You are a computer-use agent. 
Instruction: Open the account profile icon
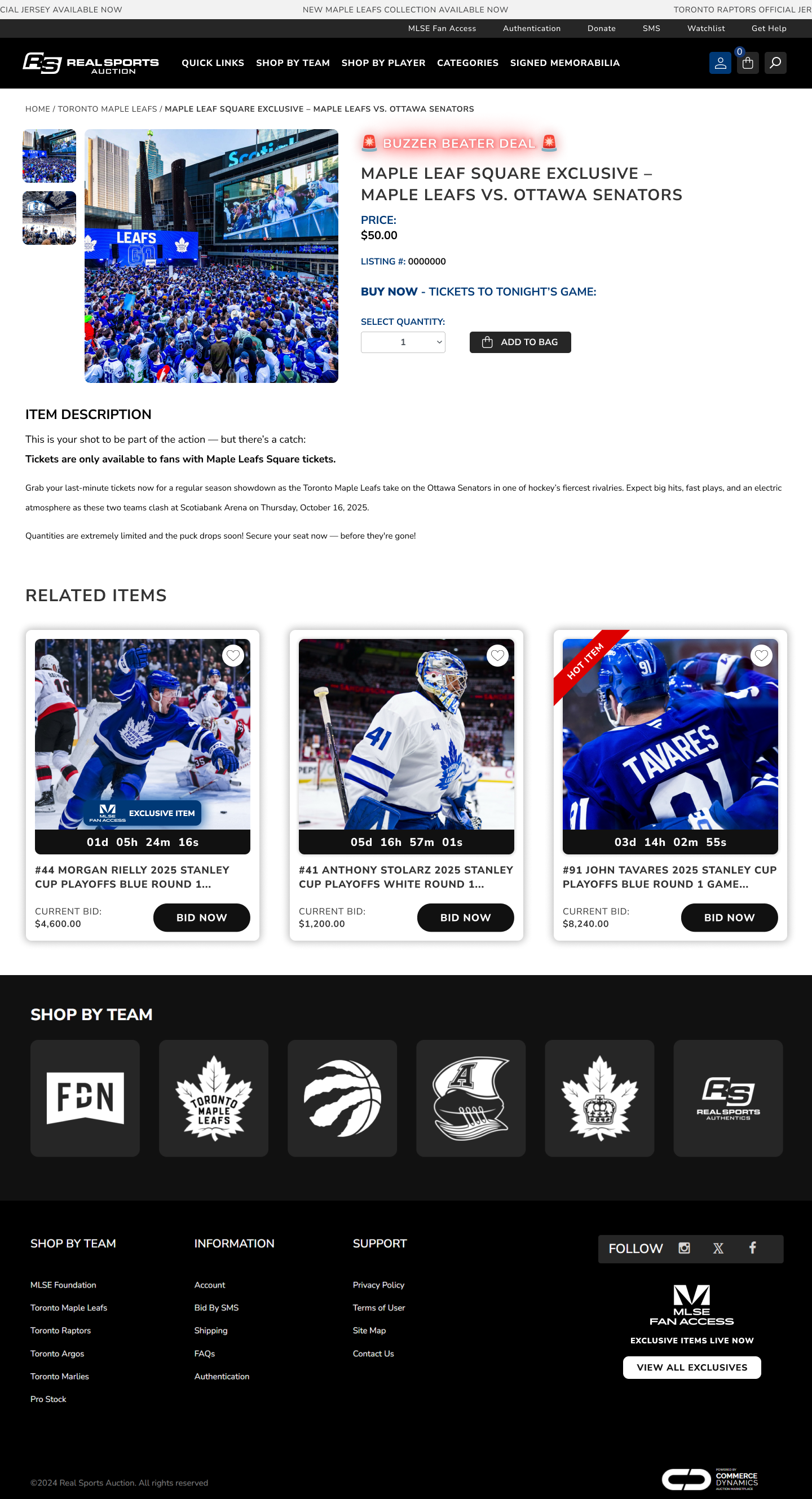(720, 63)
